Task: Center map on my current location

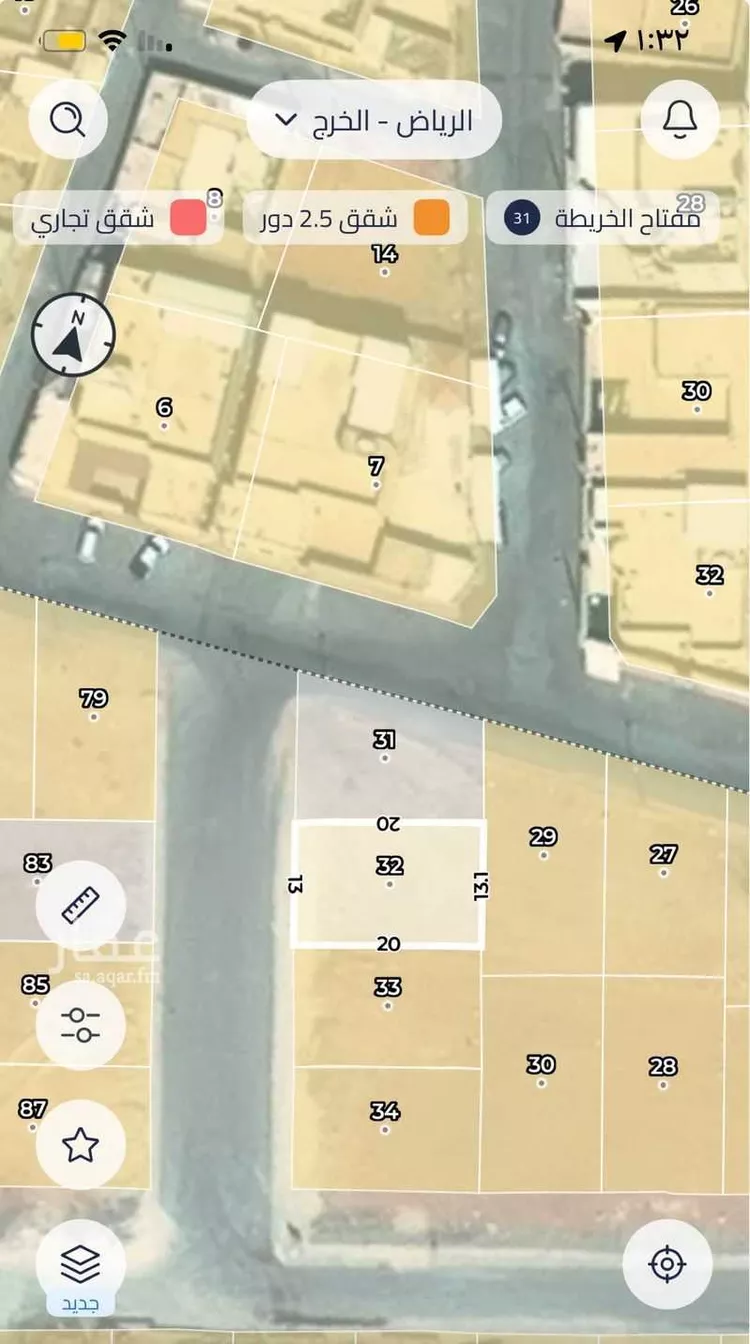Action: tap(667, 1264)
